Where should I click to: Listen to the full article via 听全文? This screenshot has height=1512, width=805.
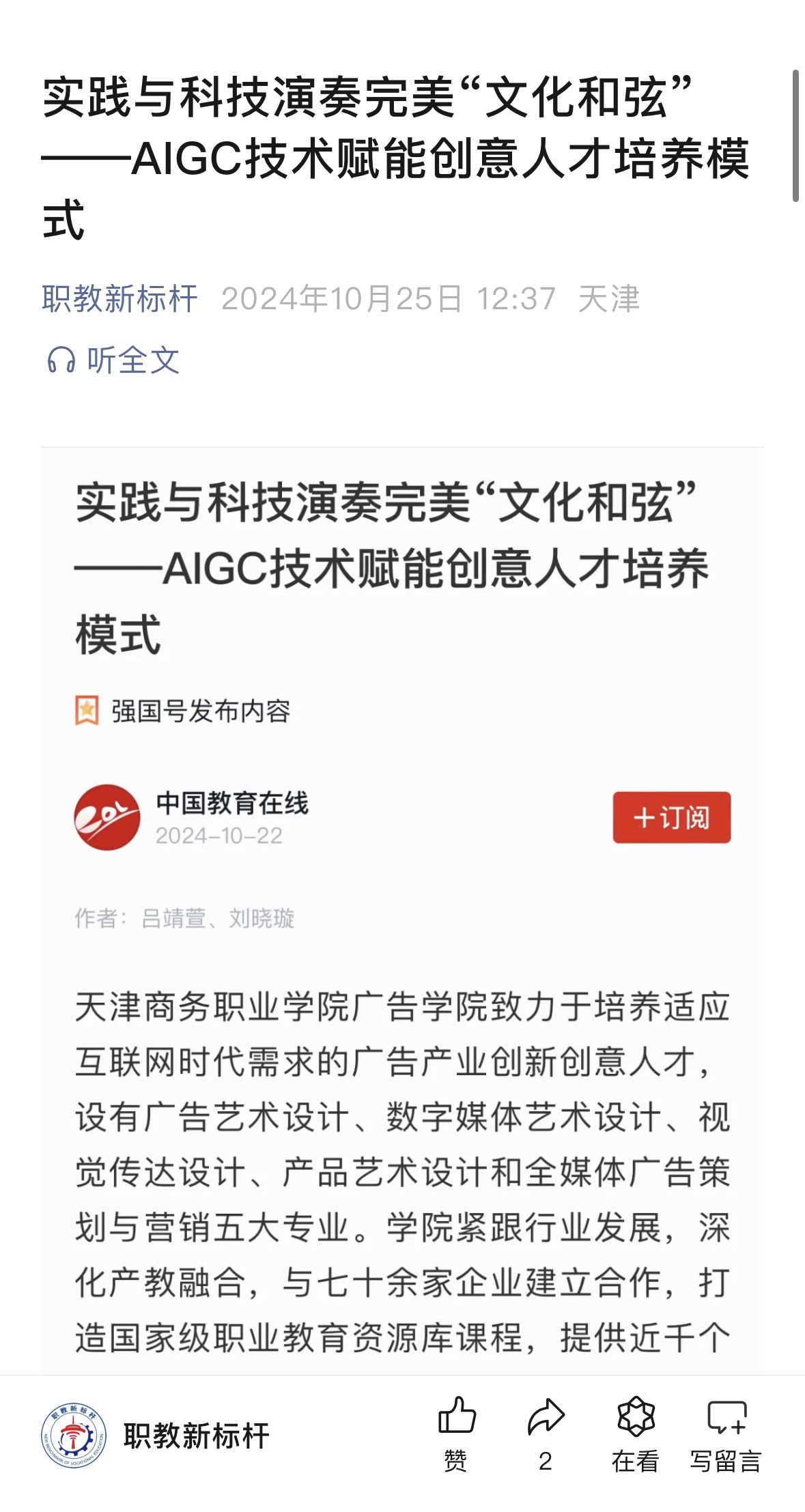click(113, 360)
